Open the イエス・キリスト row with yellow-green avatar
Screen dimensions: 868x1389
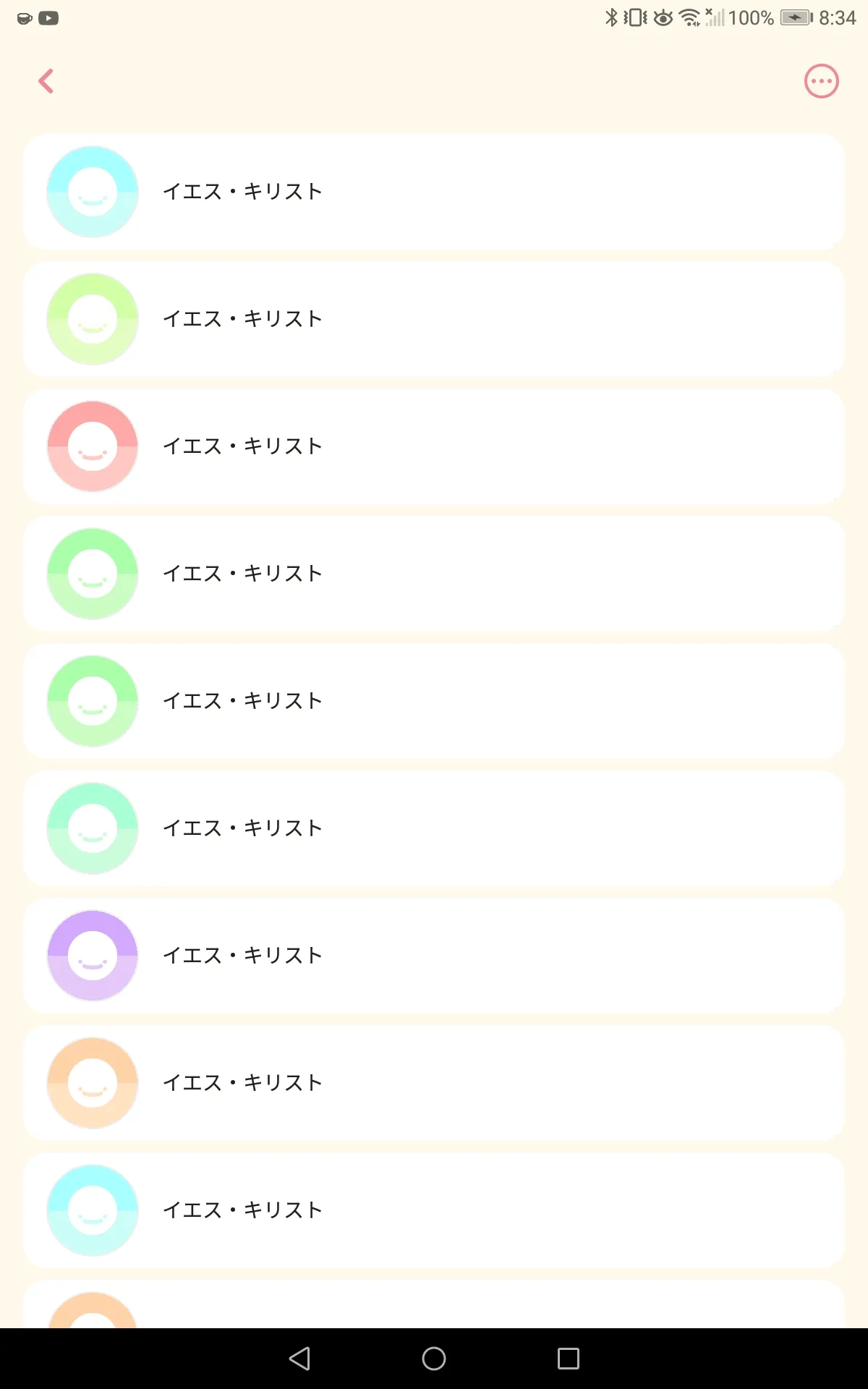tap(434, 319)
